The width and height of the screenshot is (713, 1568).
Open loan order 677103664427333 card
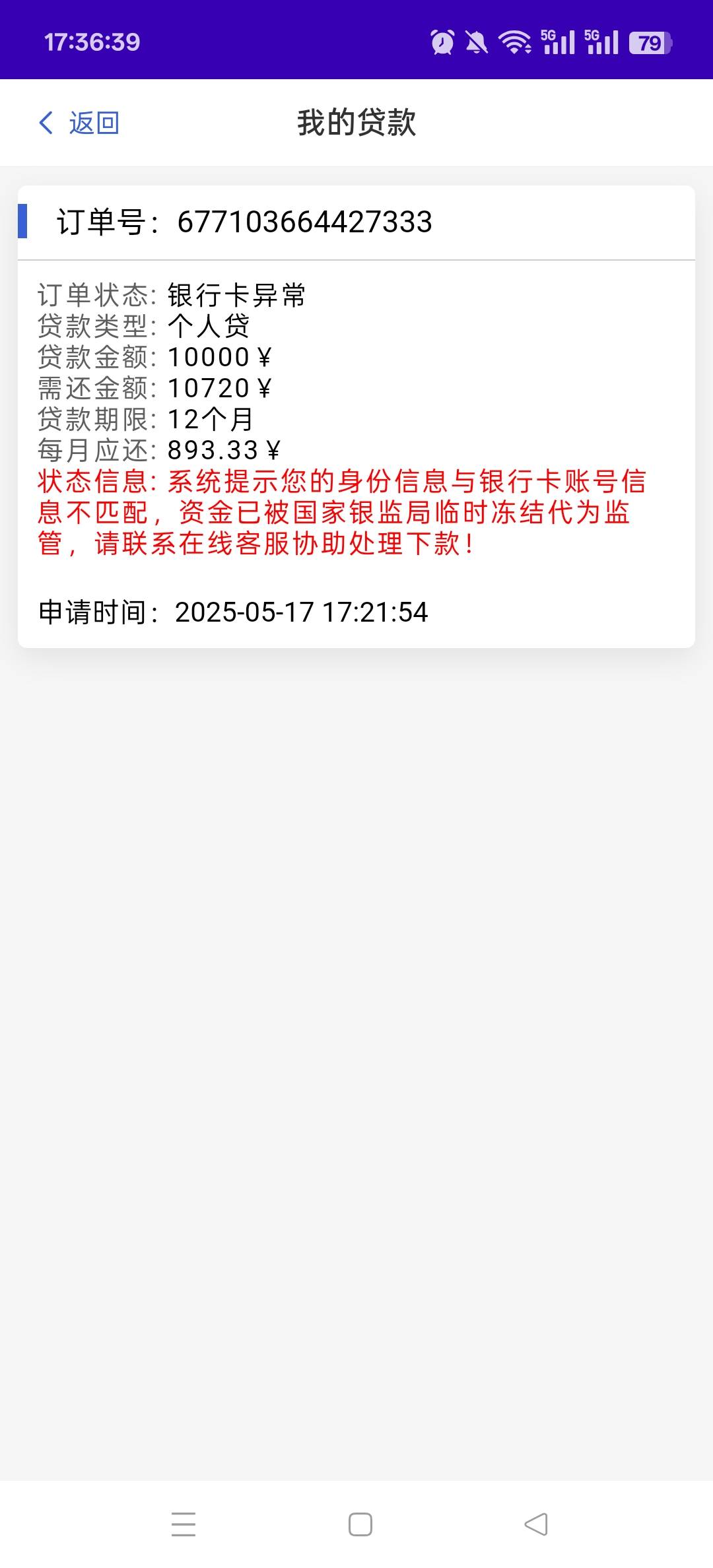click(356, 416)
